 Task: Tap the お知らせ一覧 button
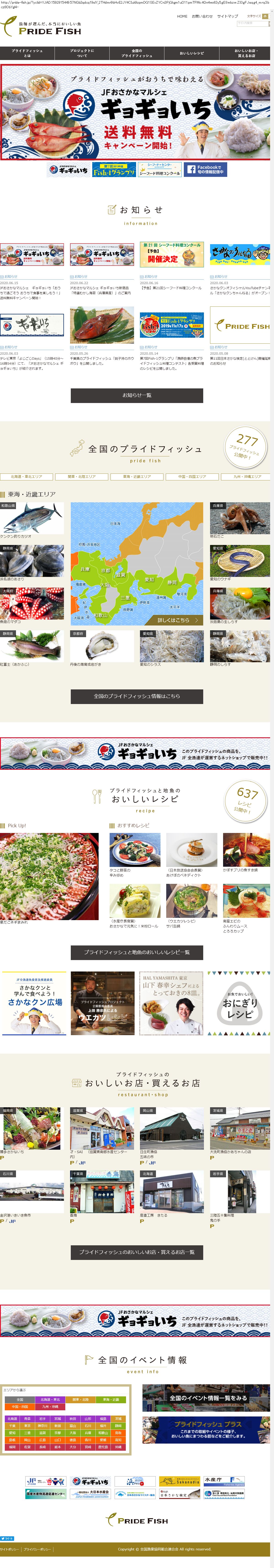click(x=136, y=395)
